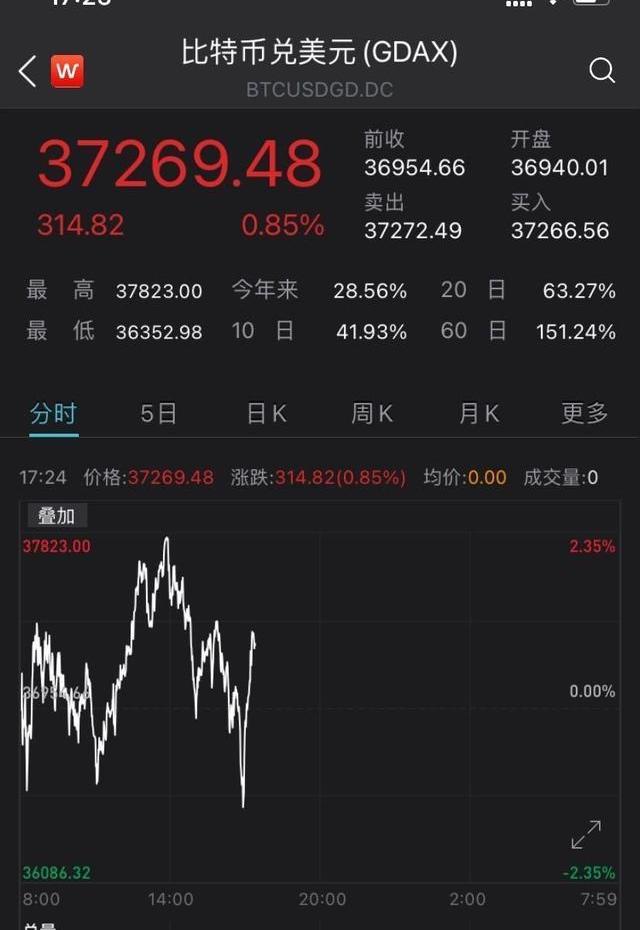This screenshot has width=640, height=930.
Task: Open the 更多 chart options
Action: coord(584,413)
